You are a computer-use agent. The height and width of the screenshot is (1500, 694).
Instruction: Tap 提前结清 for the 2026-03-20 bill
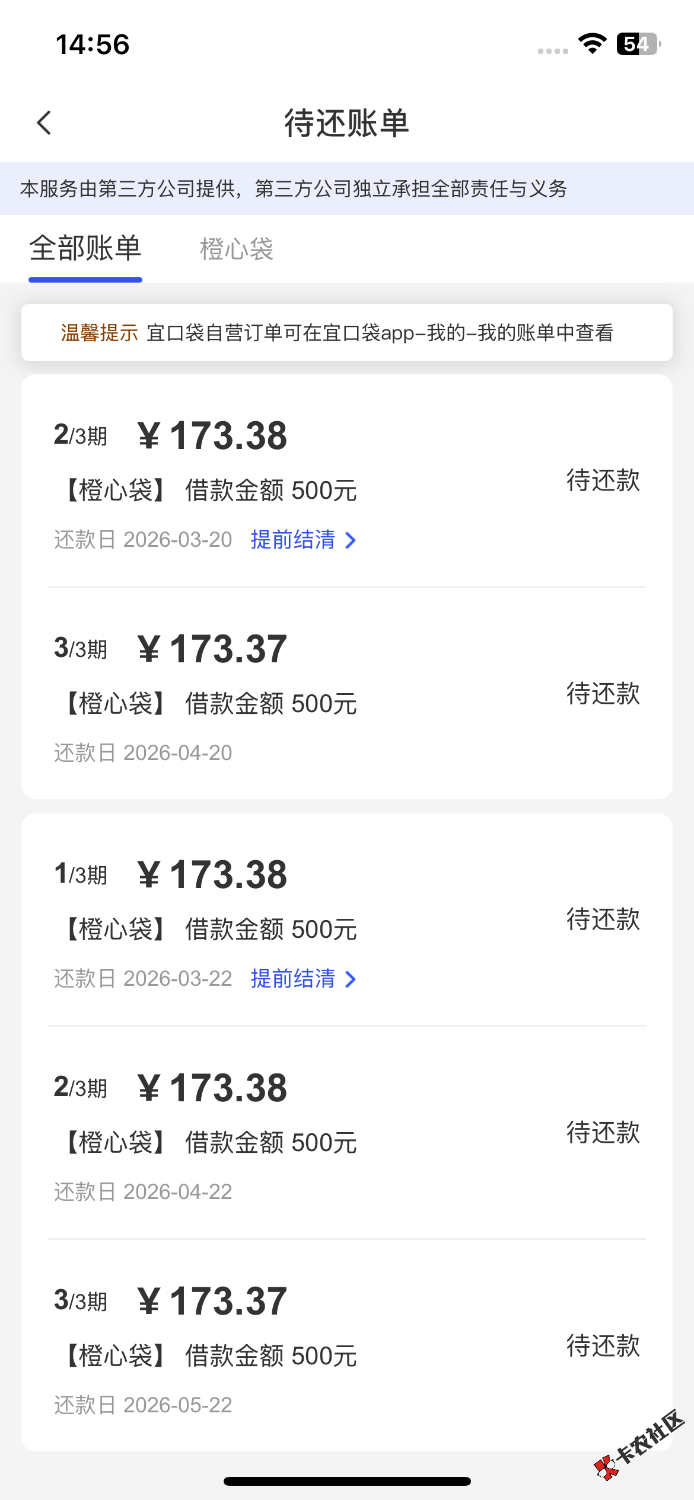click(302, 540)
